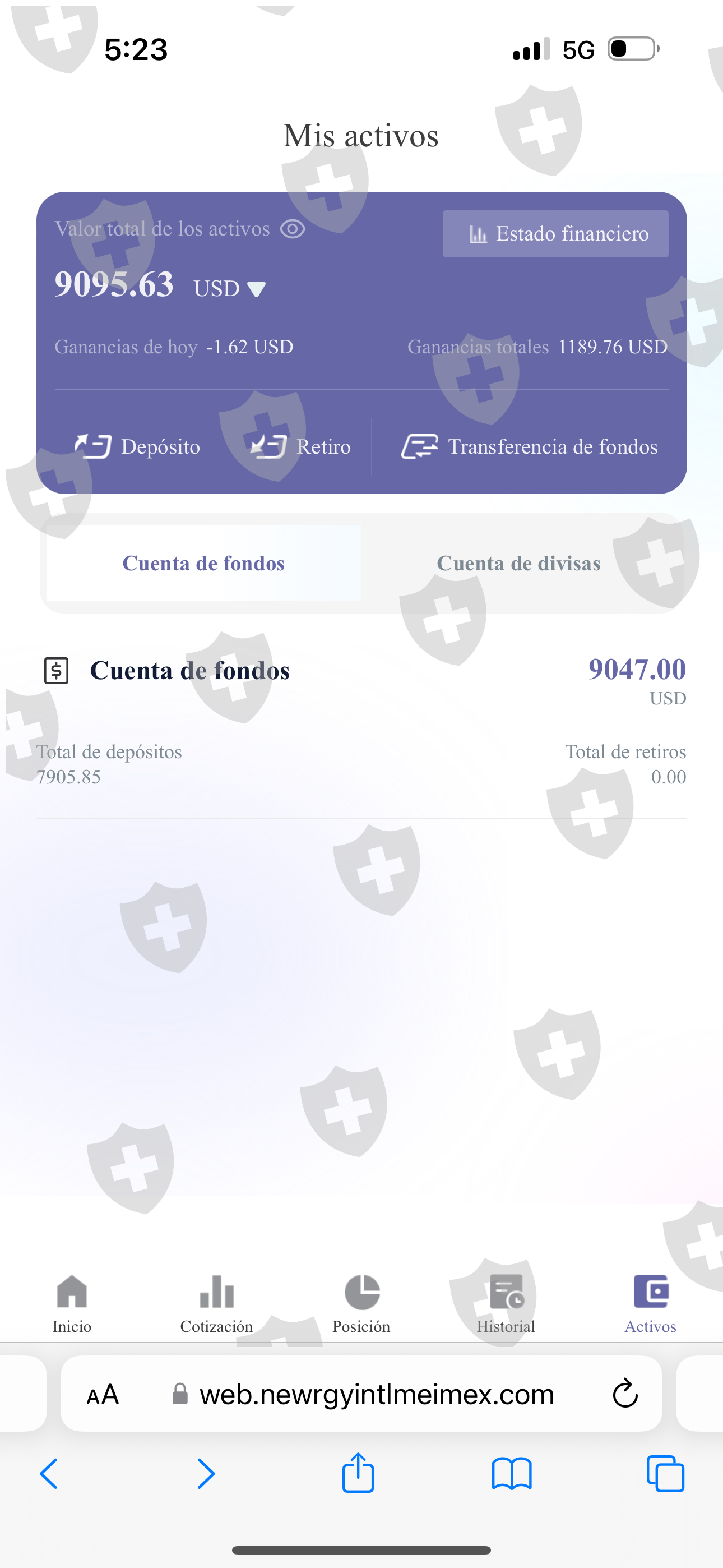Image resolution: width=723 pixels, height=1568 pixels.
Task: Share this page from Safari toolbar
Action: click(x=358, y=1473)
